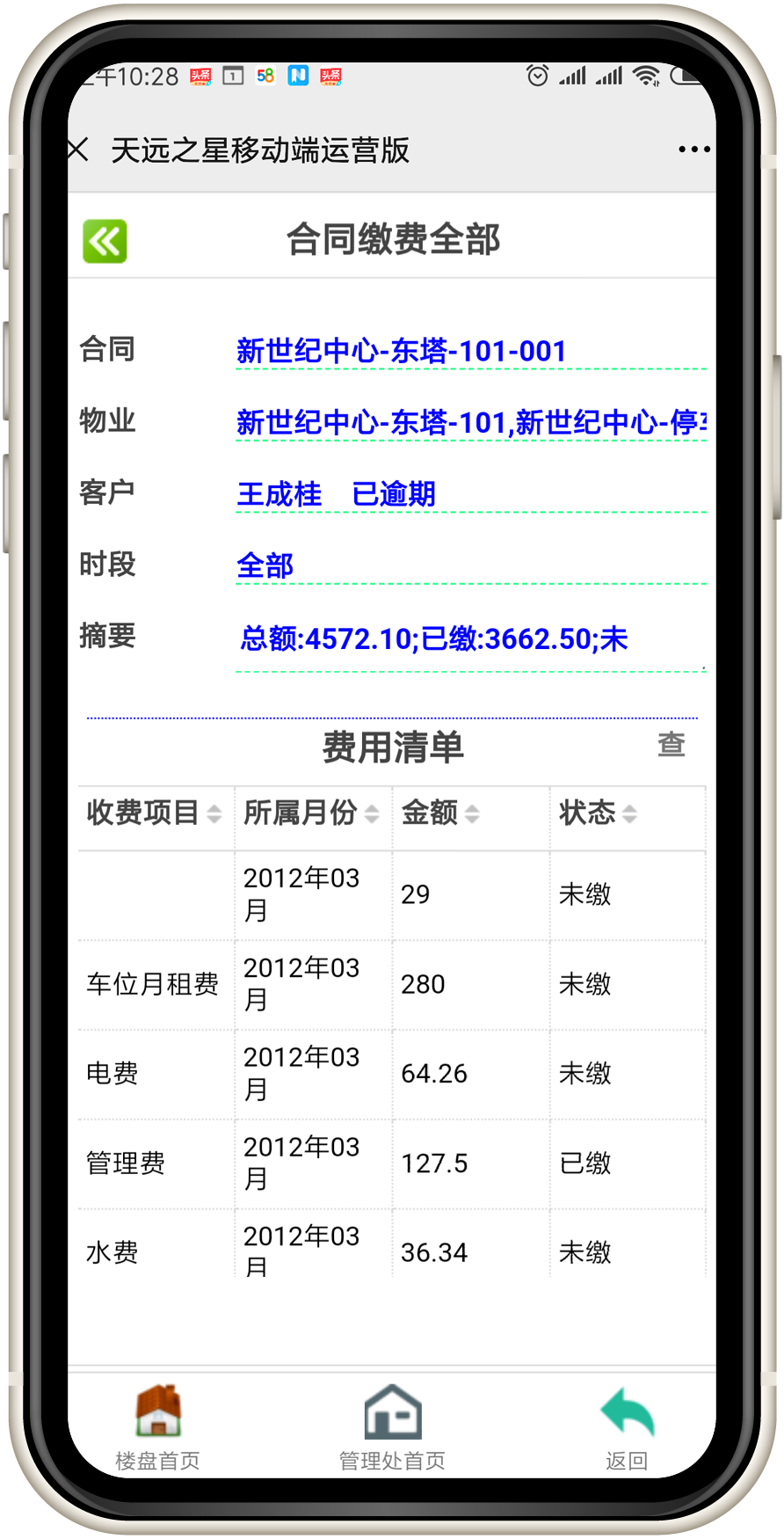The width and height of the screenshot is (784, 1539).
Task: Tap the 查 query button
Action: pyautogui.click(x=671, y=745)
